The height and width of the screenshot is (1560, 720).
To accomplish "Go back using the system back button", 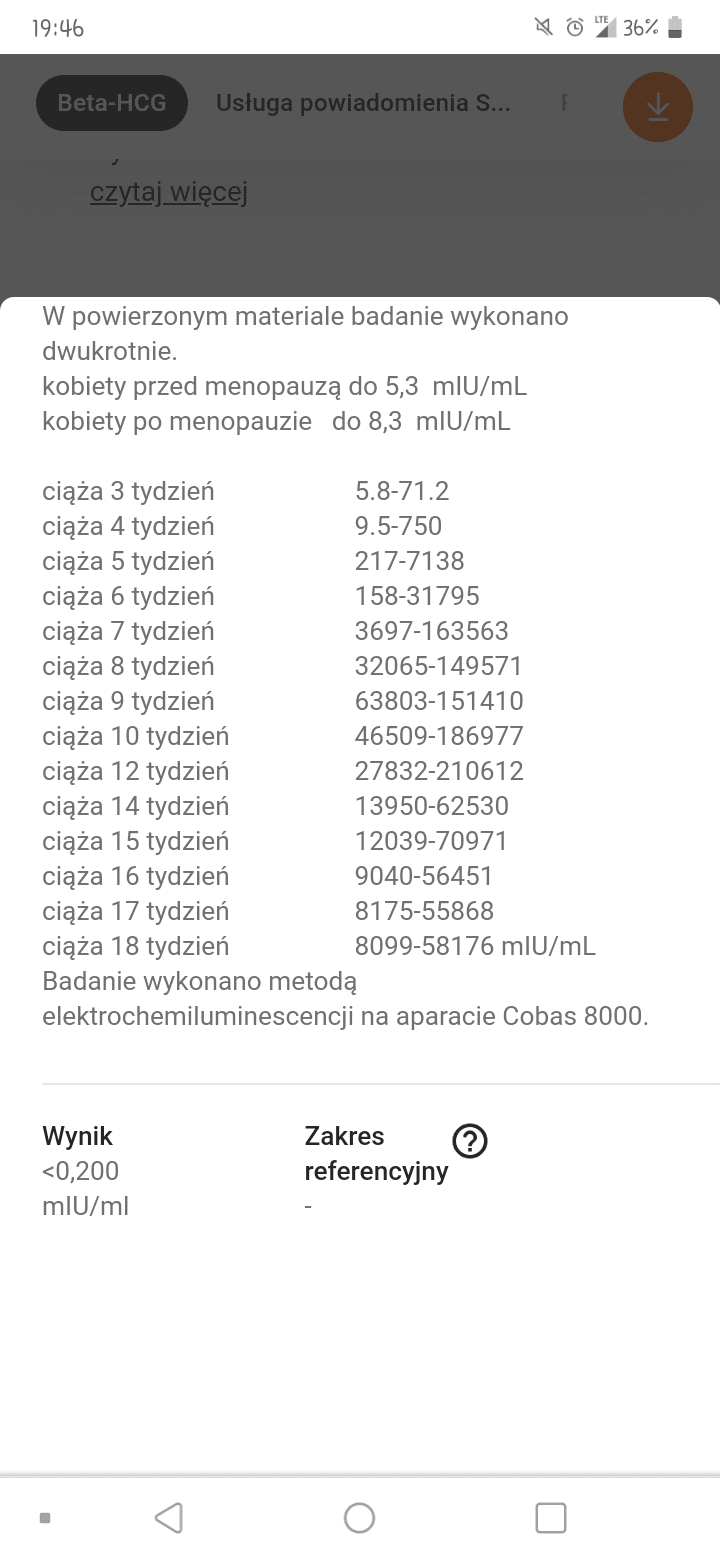I will (x=169, y=1518).
